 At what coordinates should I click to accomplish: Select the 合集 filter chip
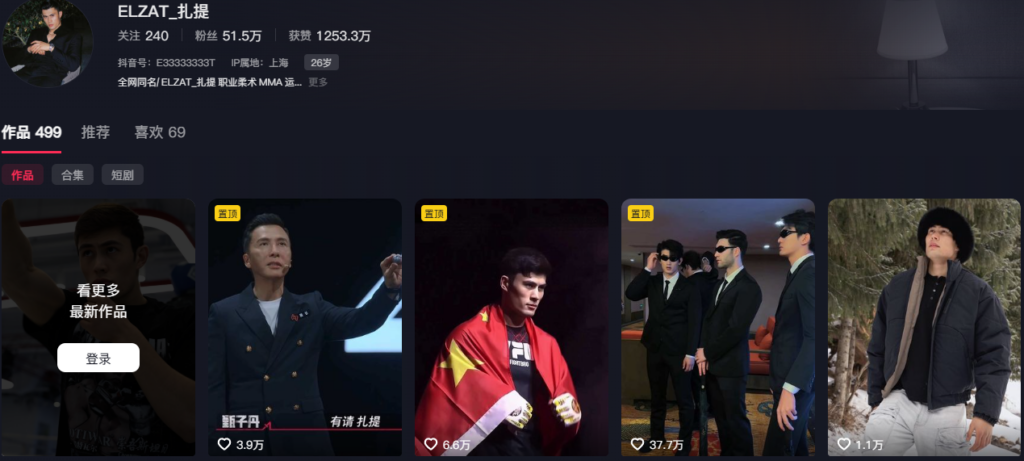point(72,175)
